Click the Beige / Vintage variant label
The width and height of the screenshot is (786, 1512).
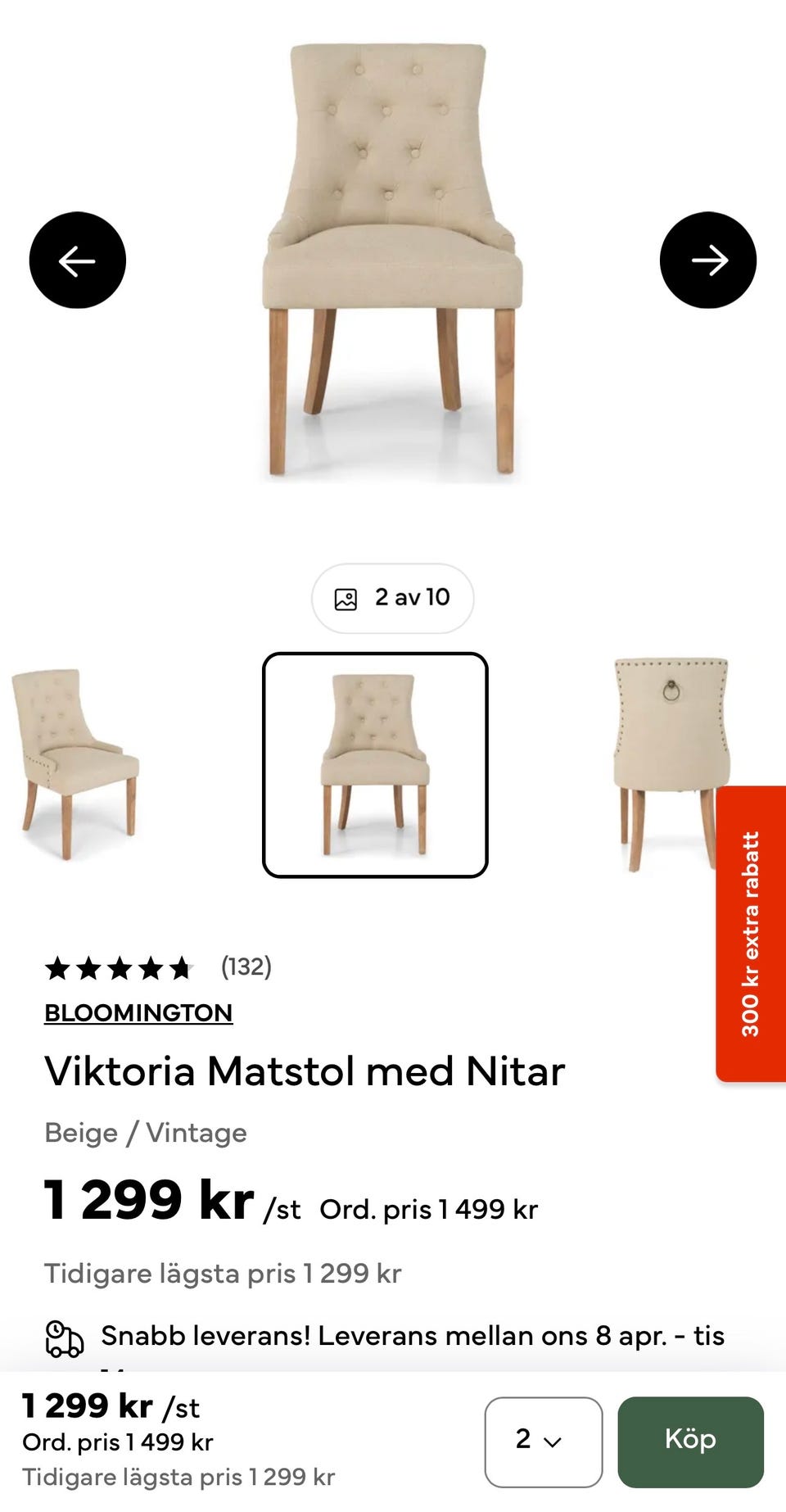tap(146, 1133)
